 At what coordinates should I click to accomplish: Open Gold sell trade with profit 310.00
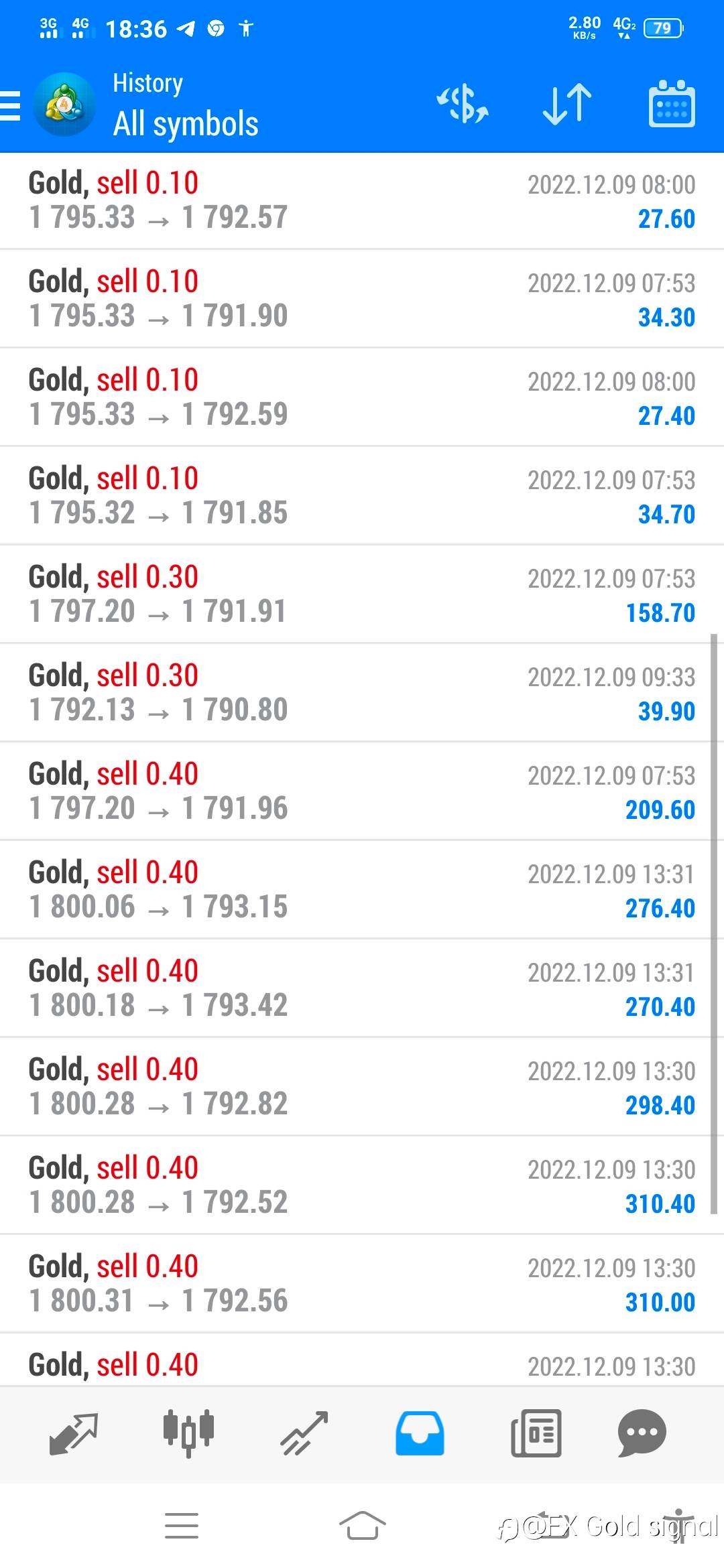point(362,1284)
